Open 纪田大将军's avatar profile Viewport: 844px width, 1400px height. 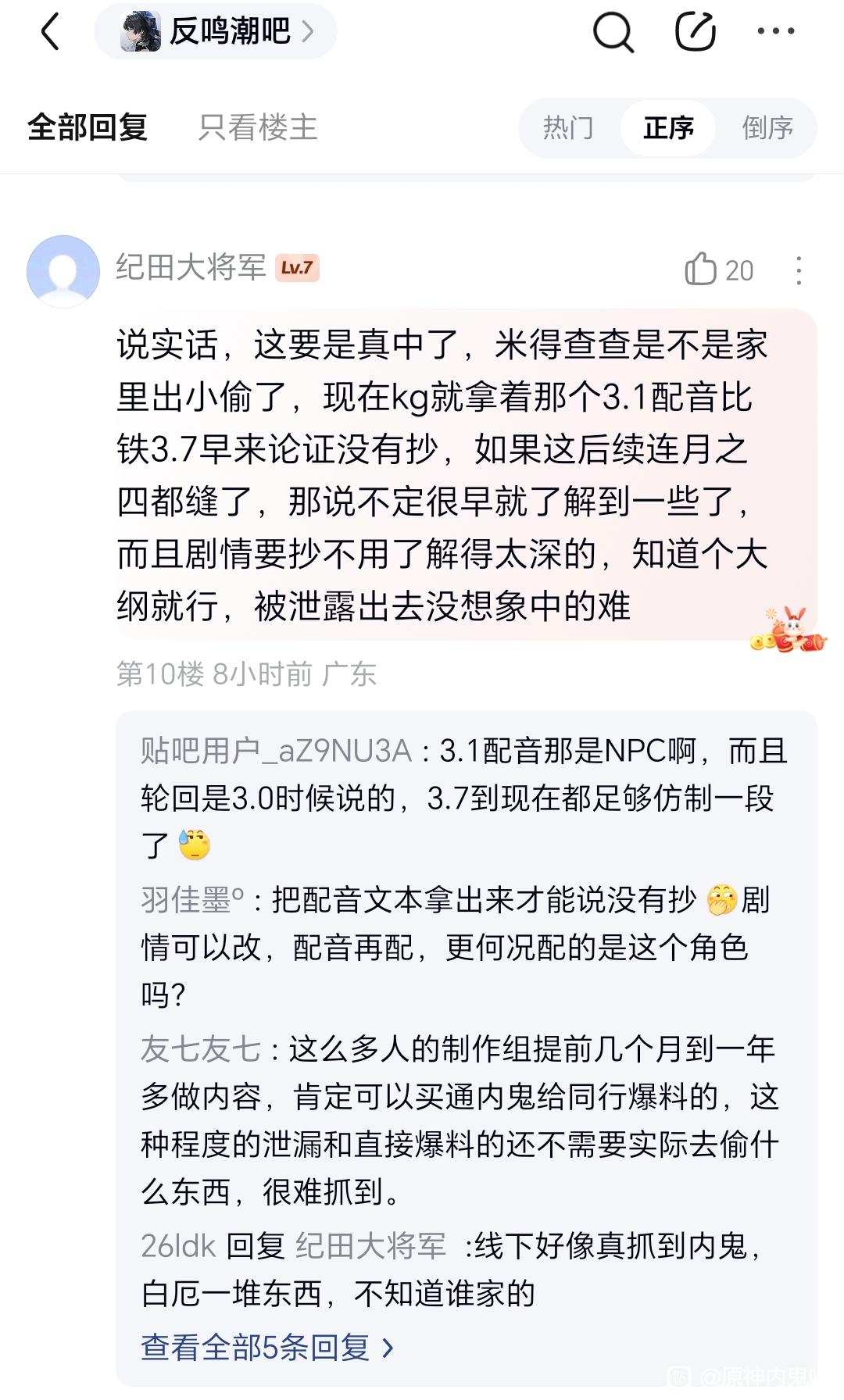click(63, 271)
